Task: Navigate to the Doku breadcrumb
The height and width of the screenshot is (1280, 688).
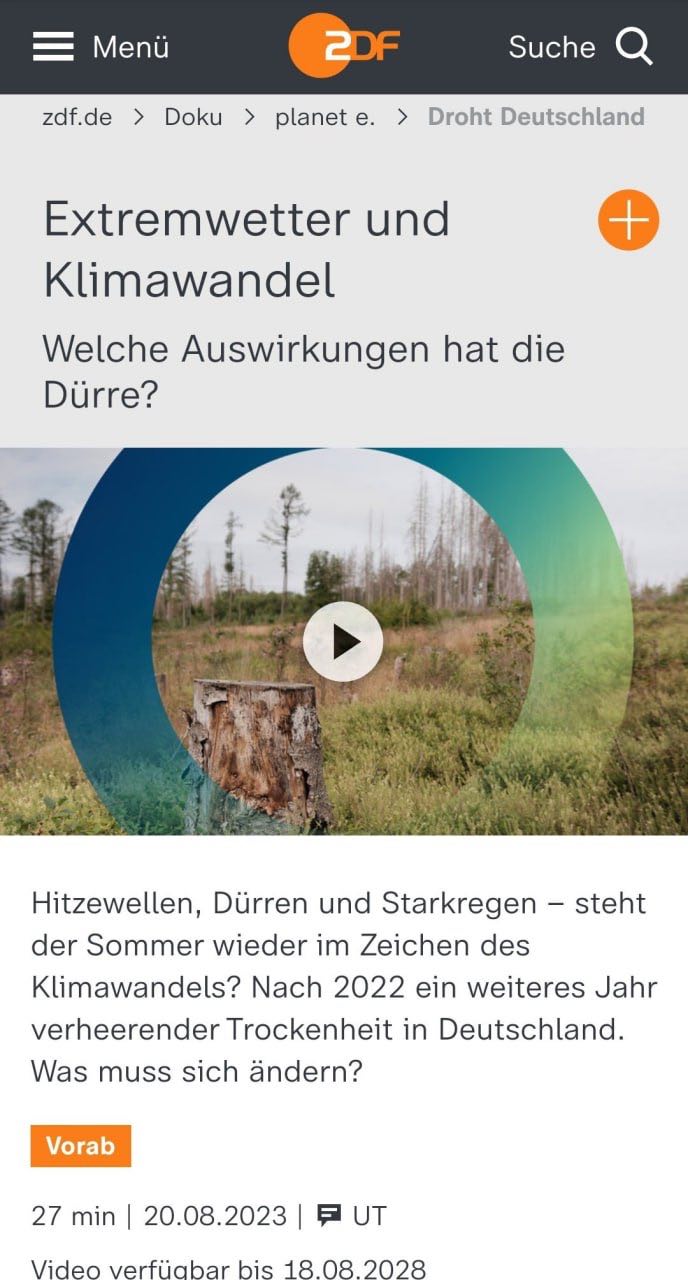Action: [194, 117]
